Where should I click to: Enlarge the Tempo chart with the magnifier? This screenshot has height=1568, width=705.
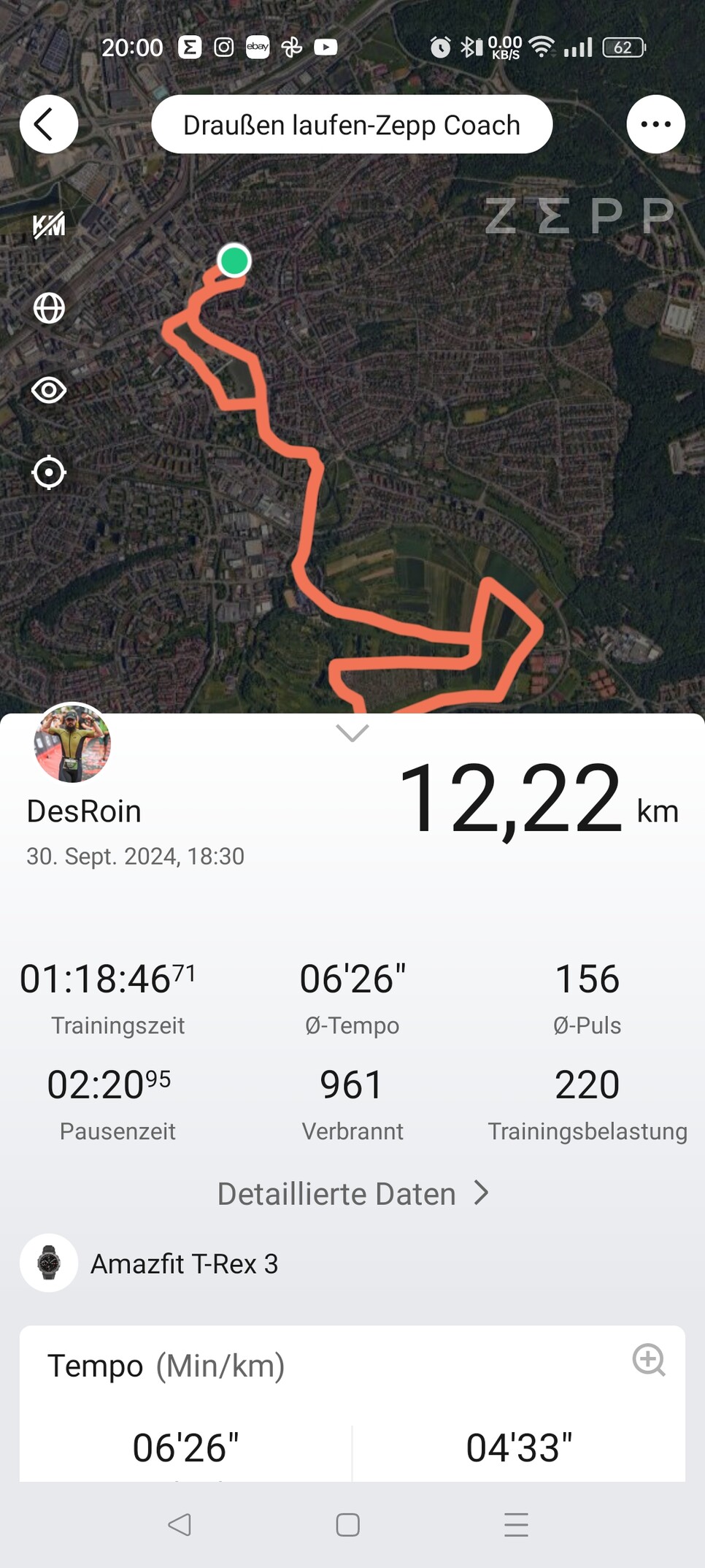(649, 1360)
